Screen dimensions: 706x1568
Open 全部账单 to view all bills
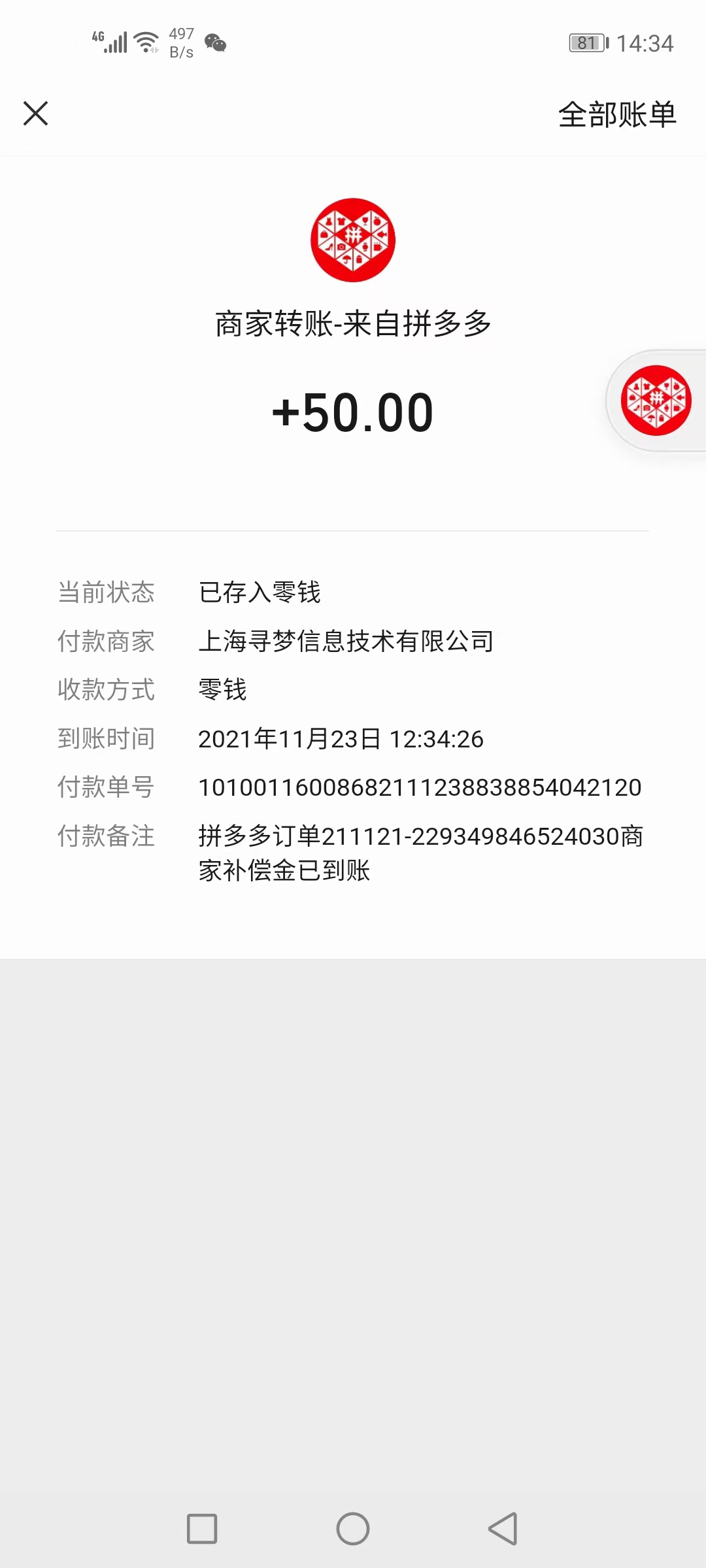tap(616, 115)
